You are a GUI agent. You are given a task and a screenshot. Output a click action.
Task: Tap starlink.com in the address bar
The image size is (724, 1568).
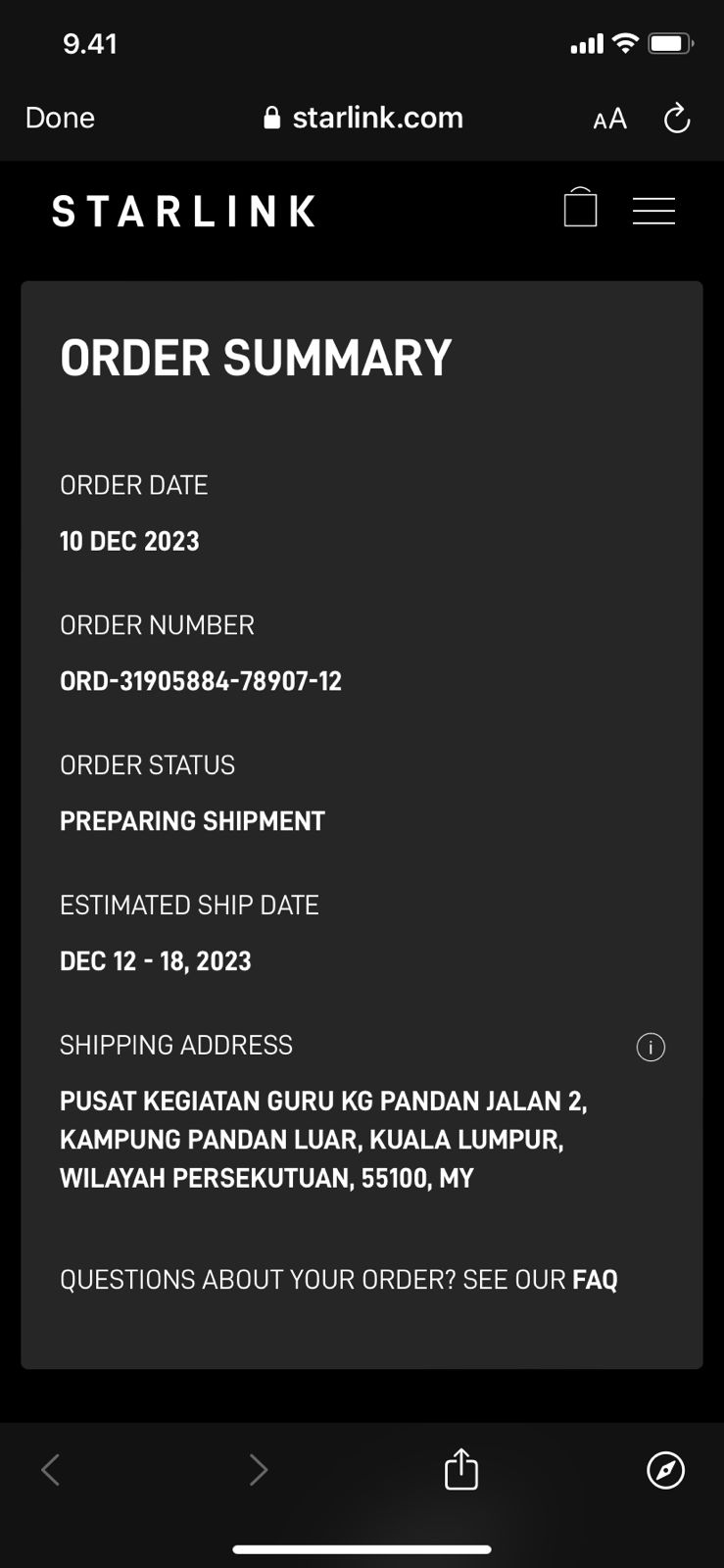click(x=377, y=118)
